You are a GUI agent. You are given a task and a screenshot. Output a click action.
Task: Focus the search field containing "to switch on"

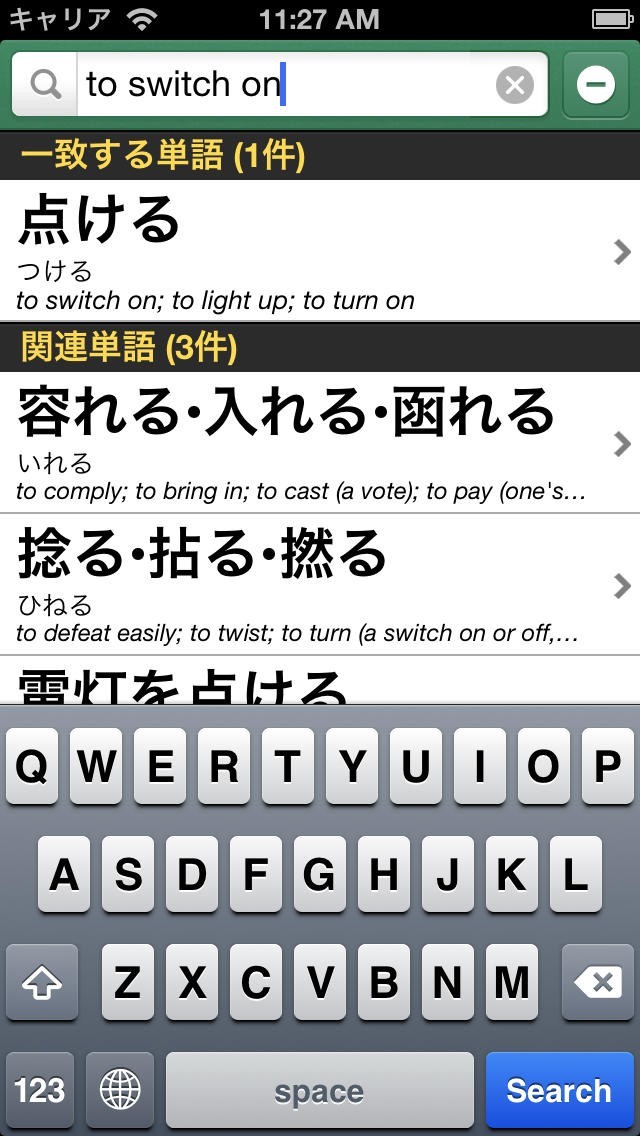pos(280,85)
